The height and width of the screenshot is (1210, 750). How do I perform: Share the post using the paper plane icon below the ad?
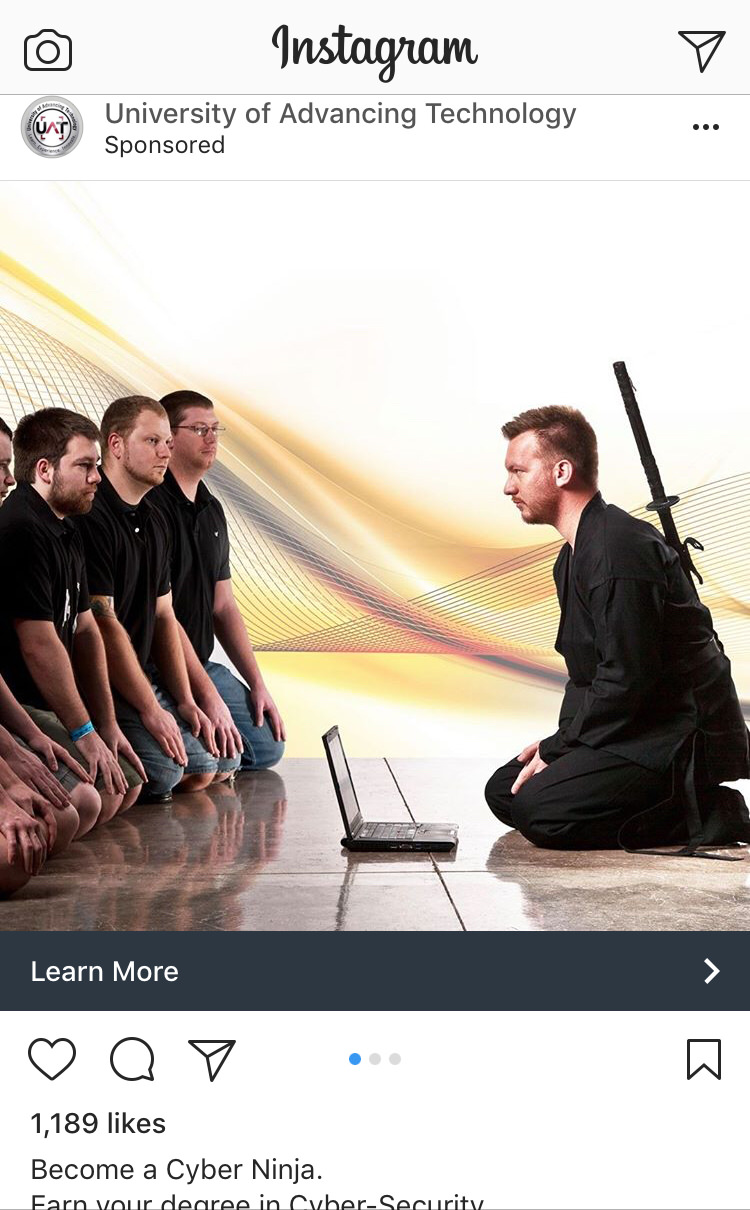[212, 1059]
